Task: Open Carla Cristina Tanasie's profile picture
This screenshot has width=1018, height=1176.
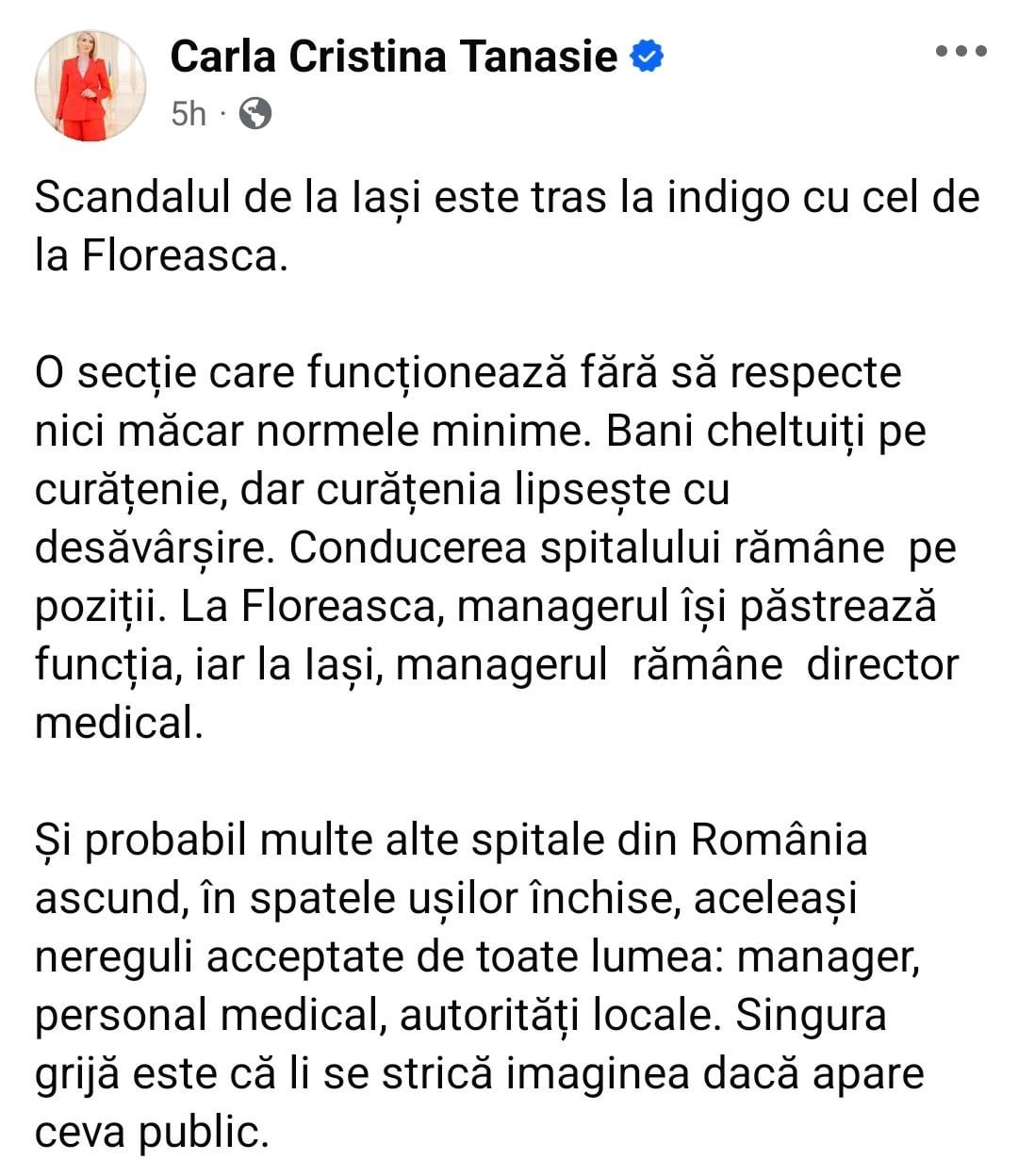Action: tap(90, 86)
